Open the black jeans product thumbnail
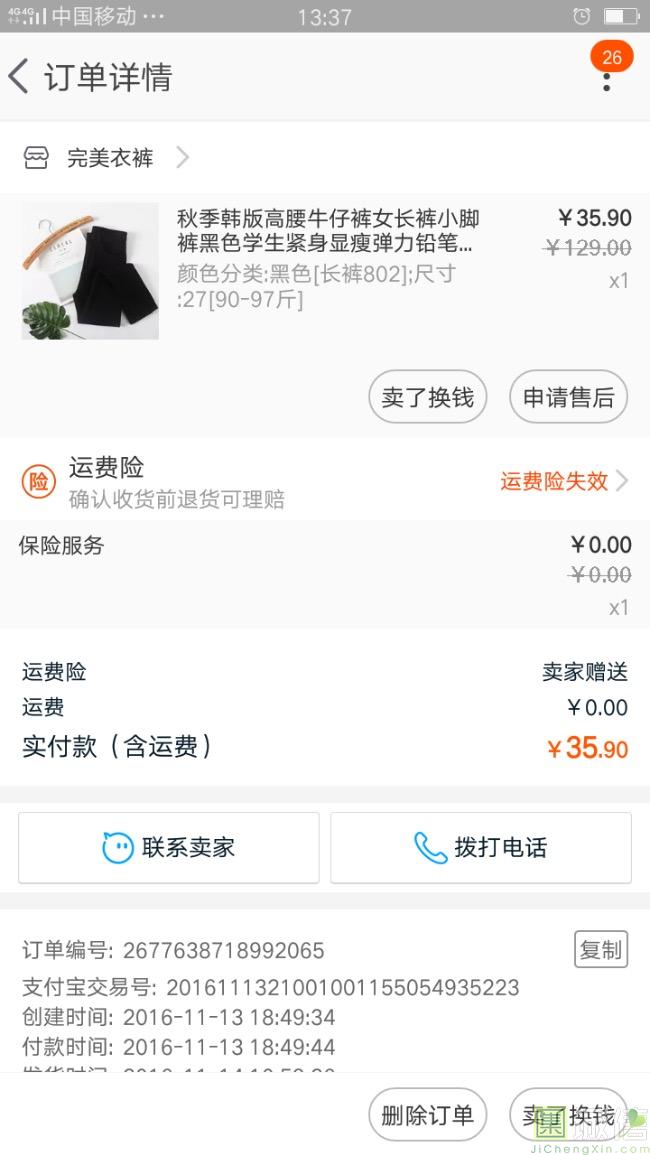The width and height of the screenshot is (650, 1155). (90, 271)
